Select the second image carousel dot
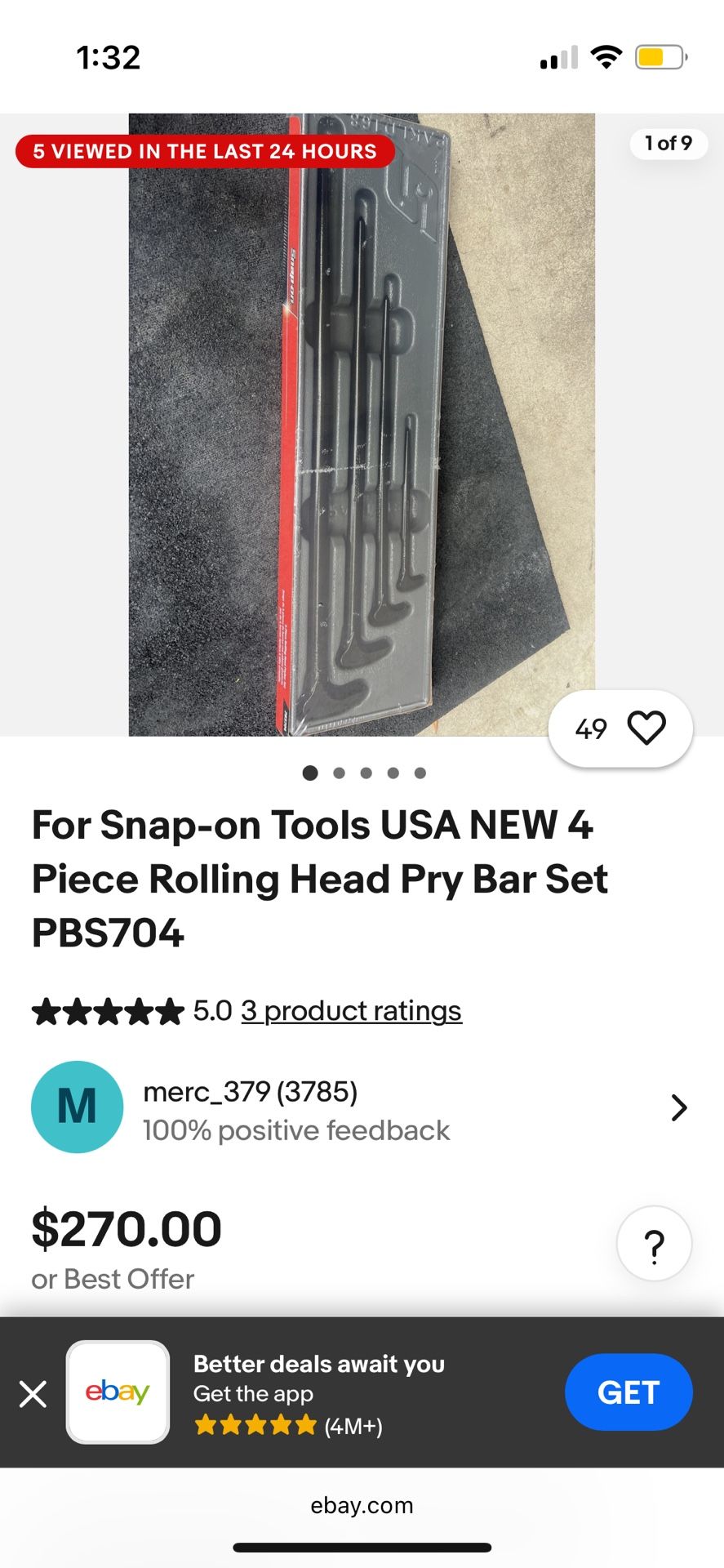 pyautogui.click(x=338, y=773)
